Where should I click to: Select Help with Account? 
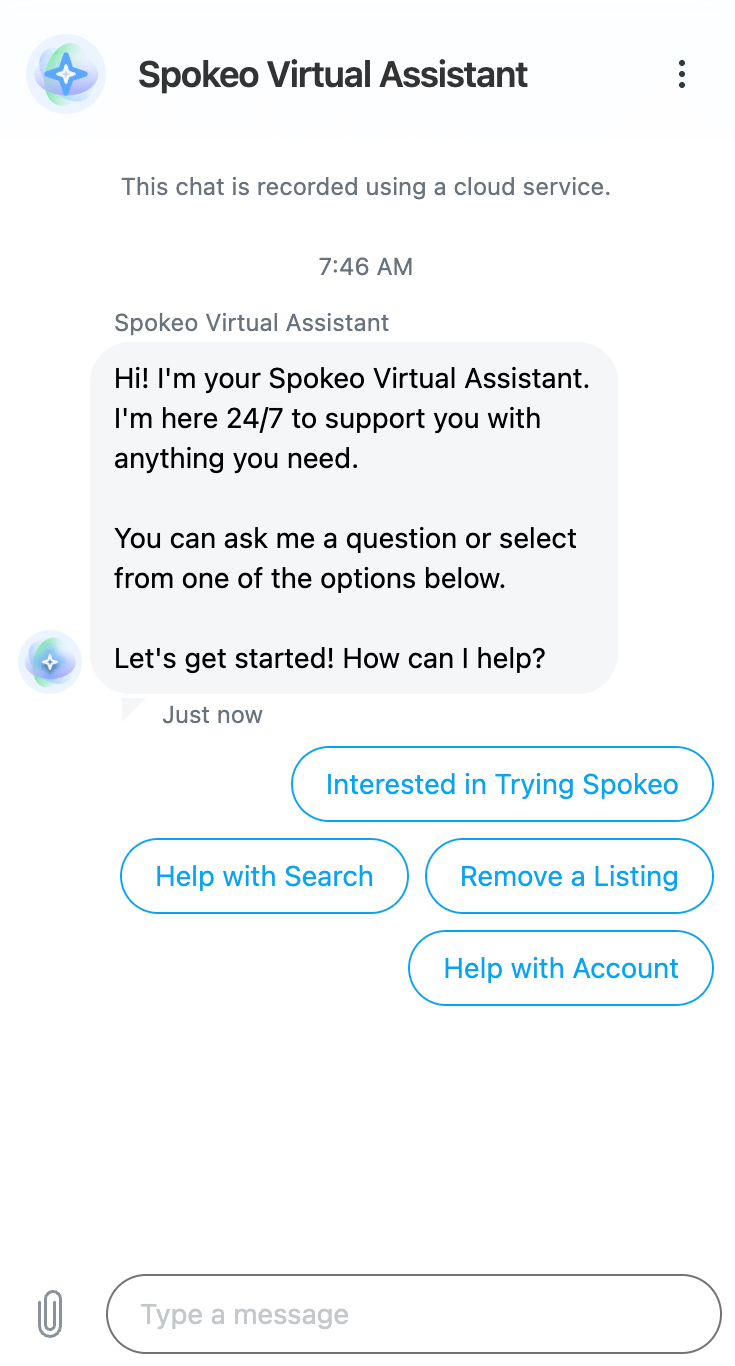pos(560,968)
